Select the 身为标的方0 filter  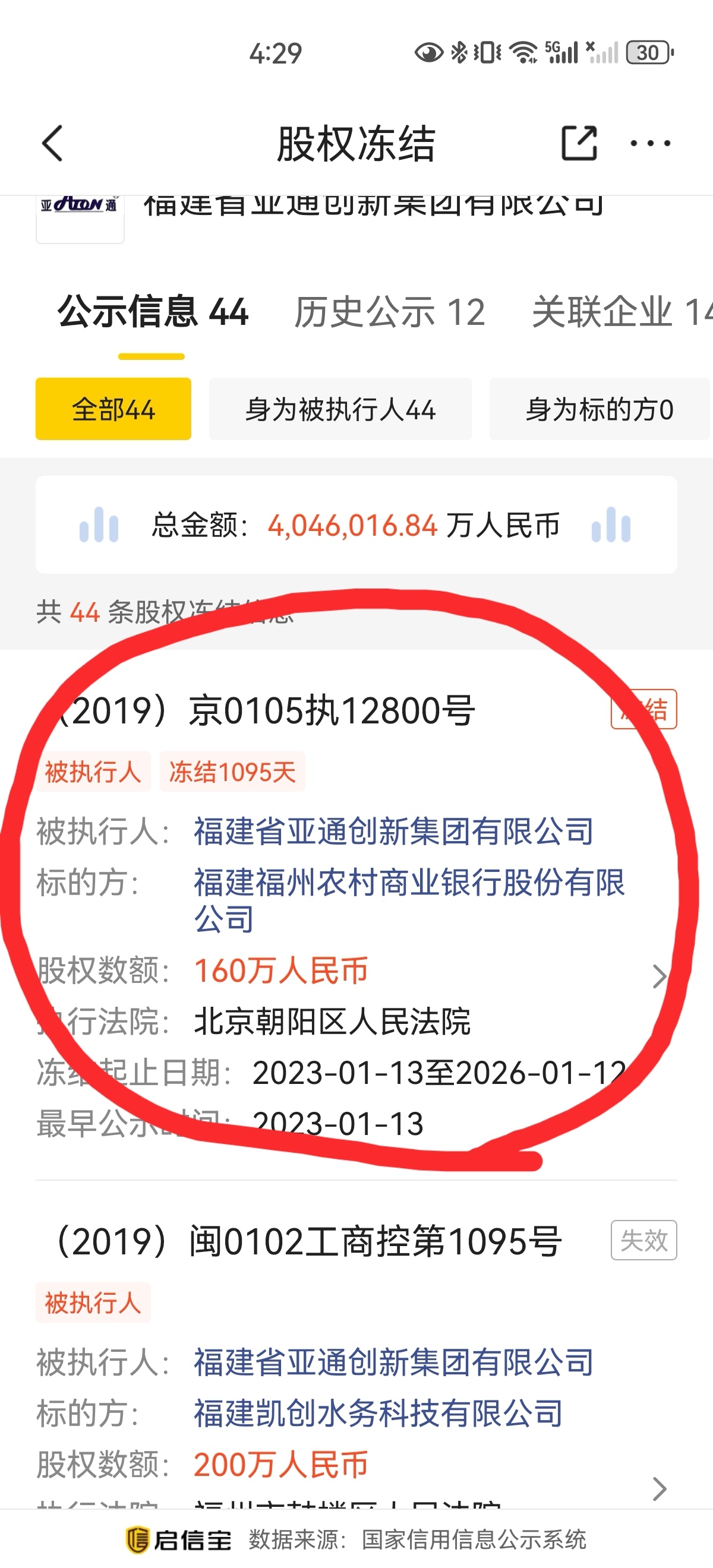coord(599,410)
